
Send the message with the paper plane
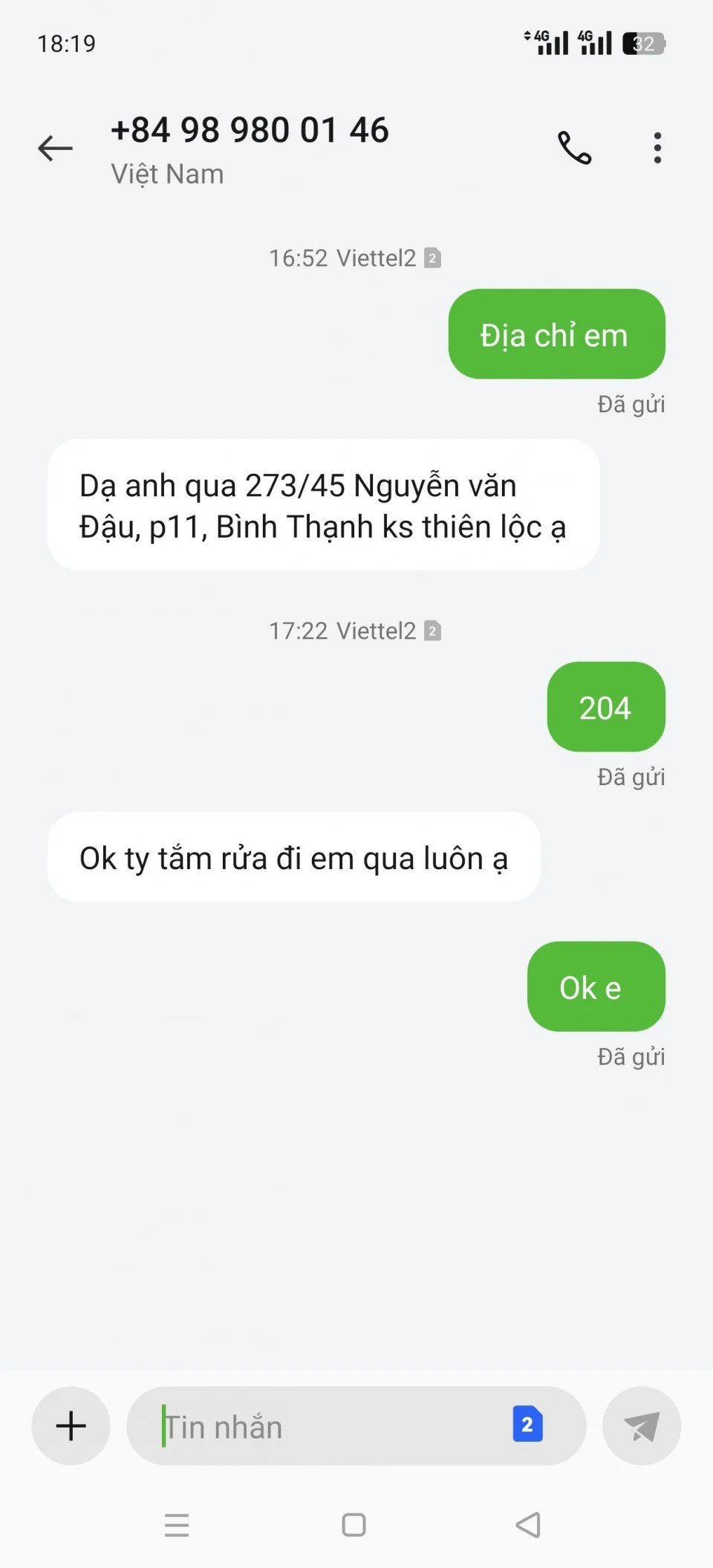pyautogui.click(x=642, y=1425)
